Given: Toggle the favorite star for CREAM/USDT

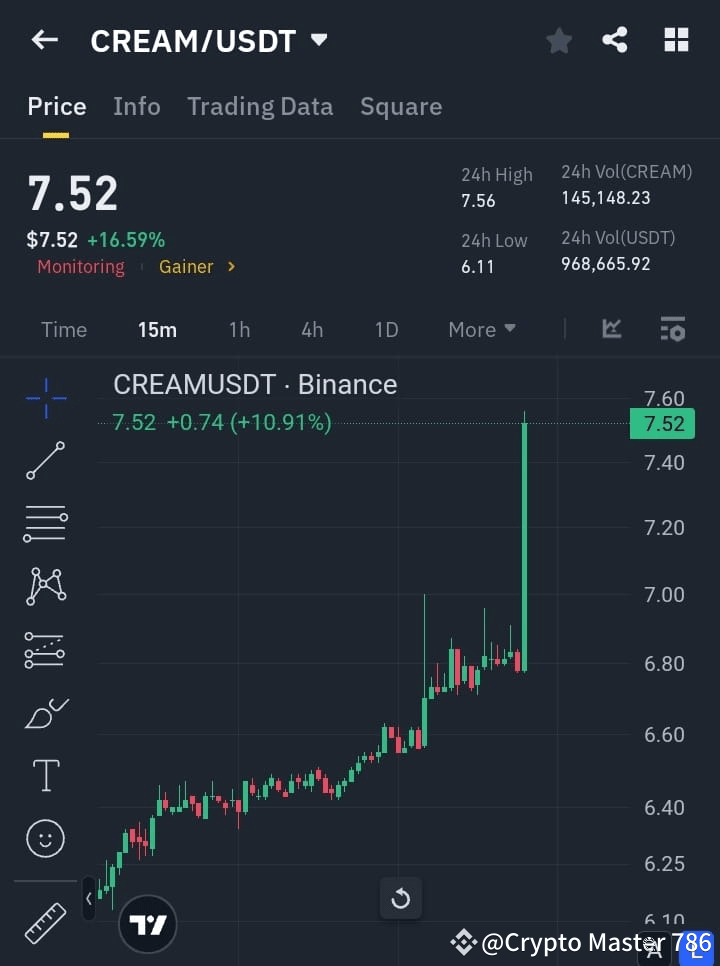Looking at the screenshot, I should [x=558, y=40].
